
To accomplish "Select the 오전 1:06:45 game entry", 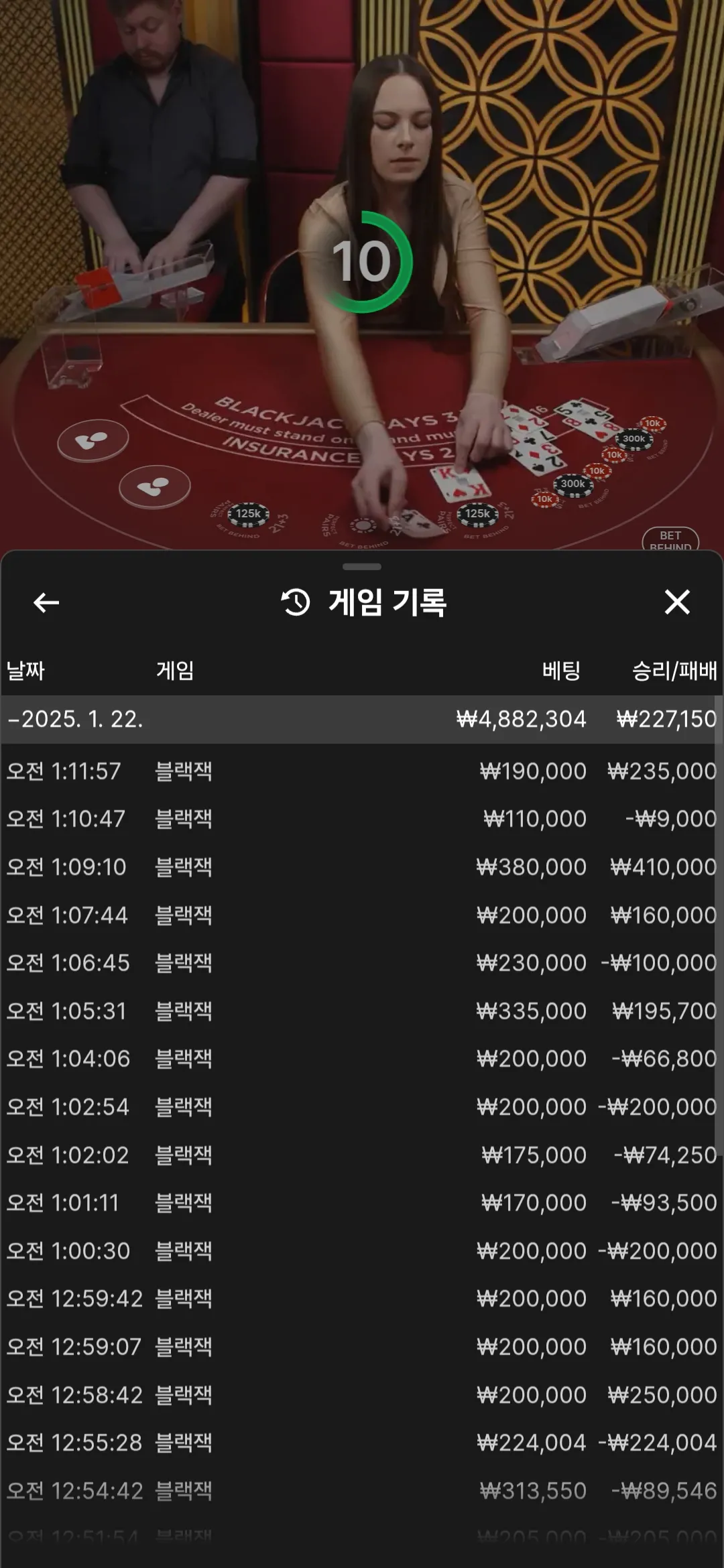I will (362, 963).
